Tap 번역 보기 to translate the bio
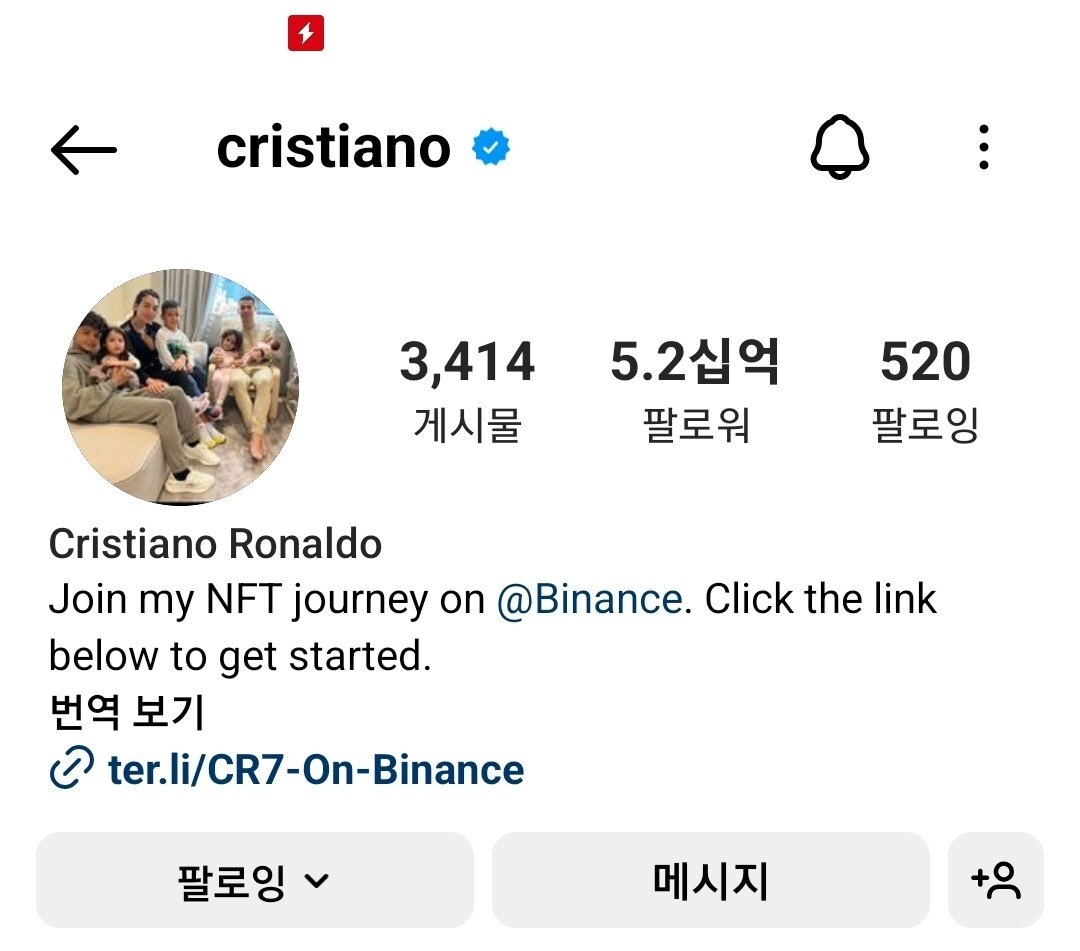 [127, 713]
